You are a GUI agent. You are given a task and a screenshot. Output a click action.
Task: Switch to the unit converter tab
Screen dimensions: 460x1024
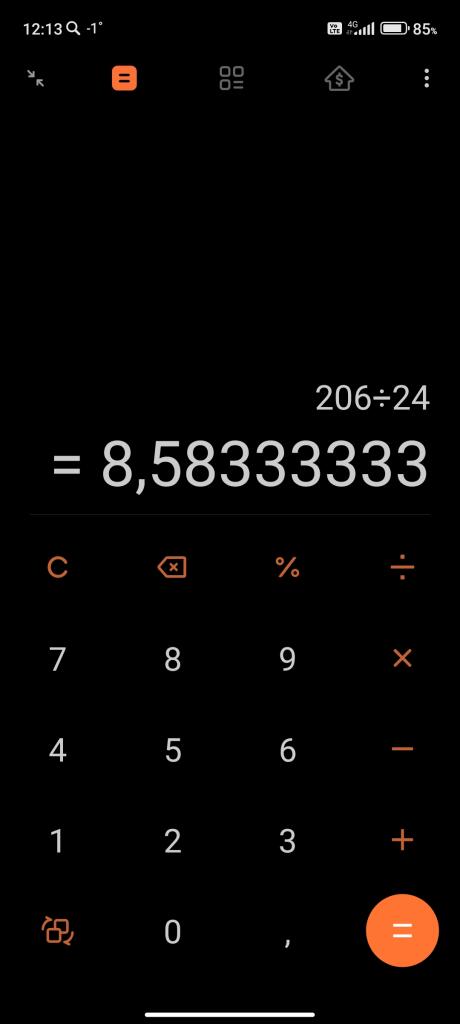[231, 78]
